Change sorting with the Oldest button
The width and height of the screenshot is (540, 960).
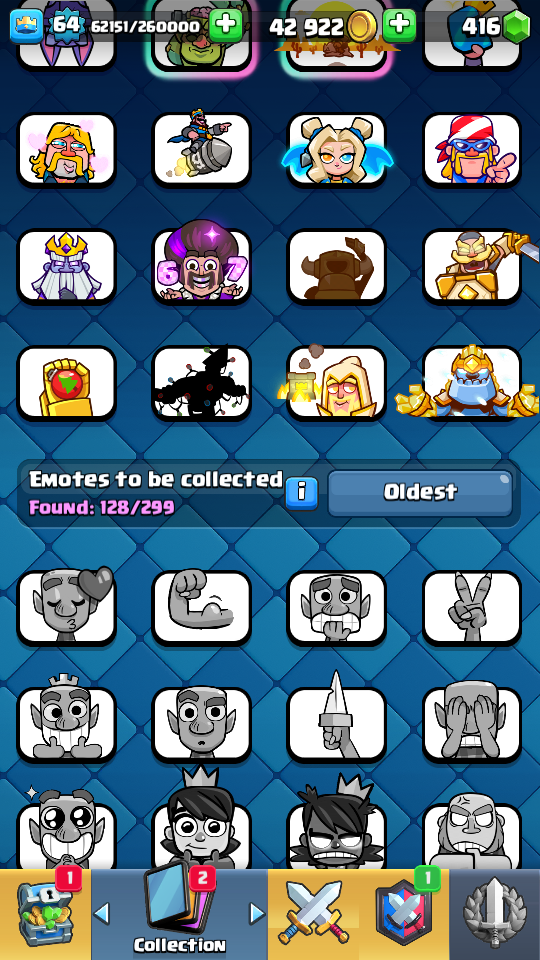[x=420, y=493]
